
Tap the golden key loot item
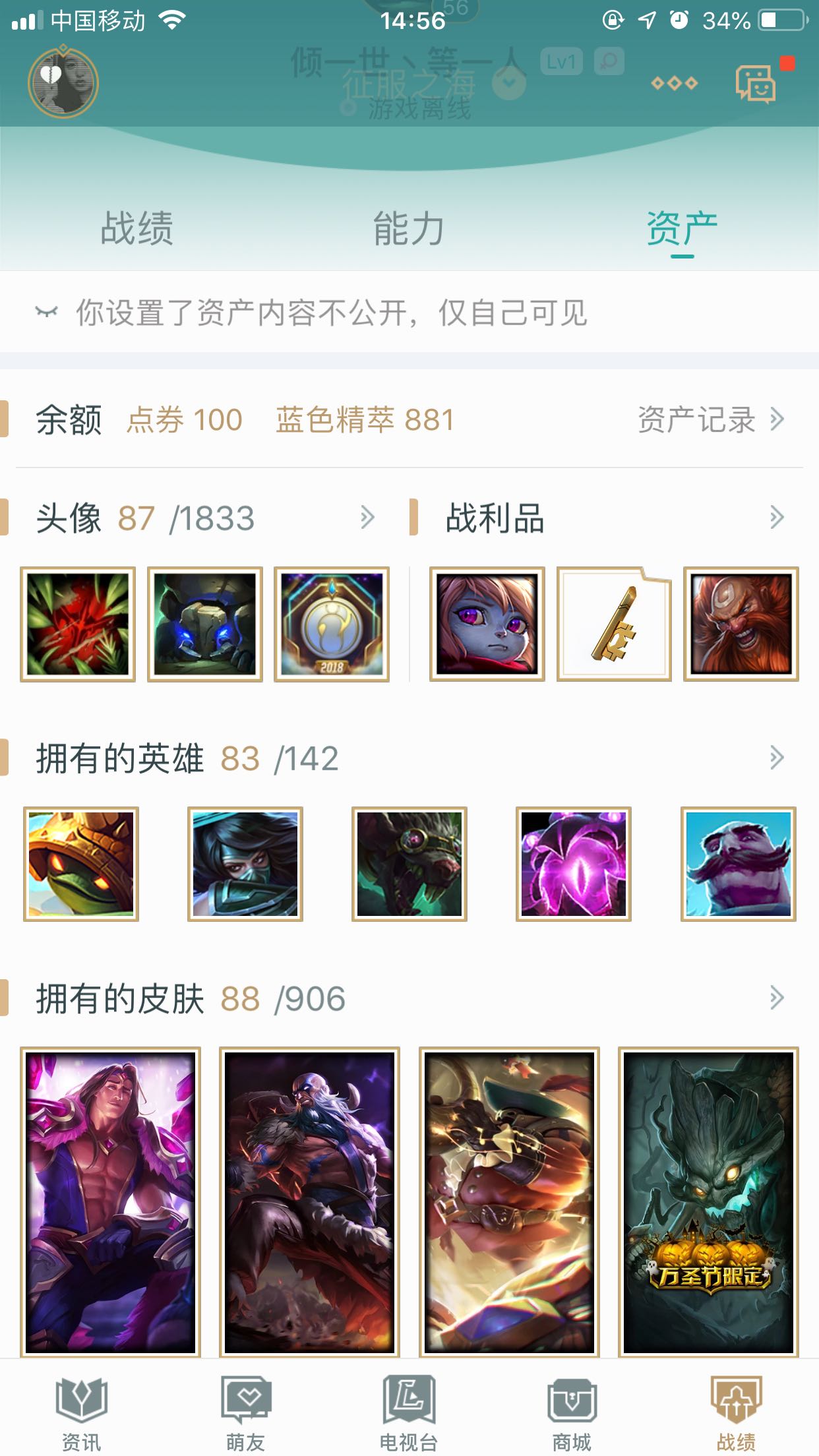pyautogui.click(x=614, y=624)
